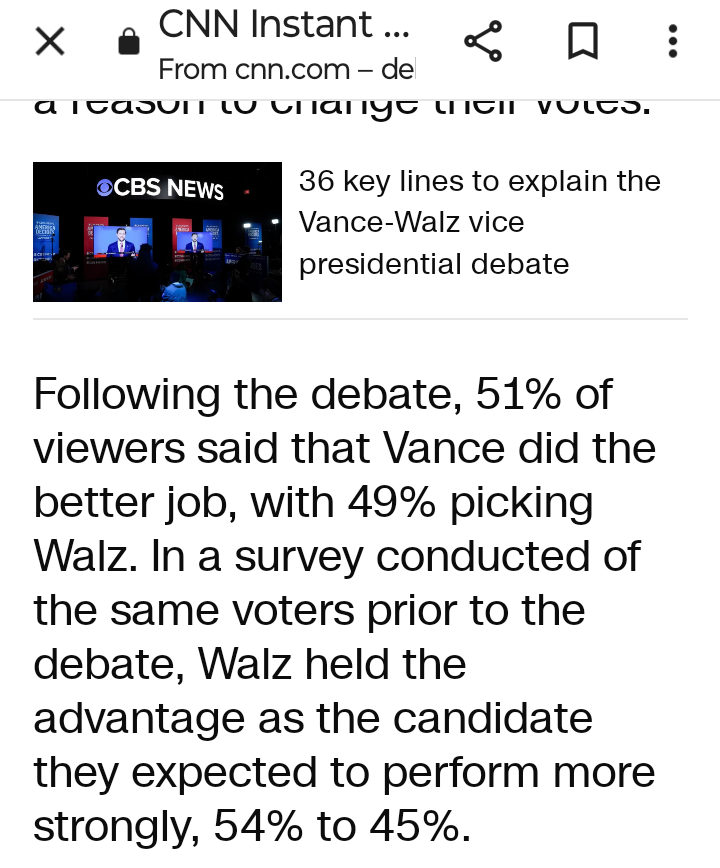The width and height of the screenshot is (720, 868).
Task: View site security lock info
Action: [128, 42]
